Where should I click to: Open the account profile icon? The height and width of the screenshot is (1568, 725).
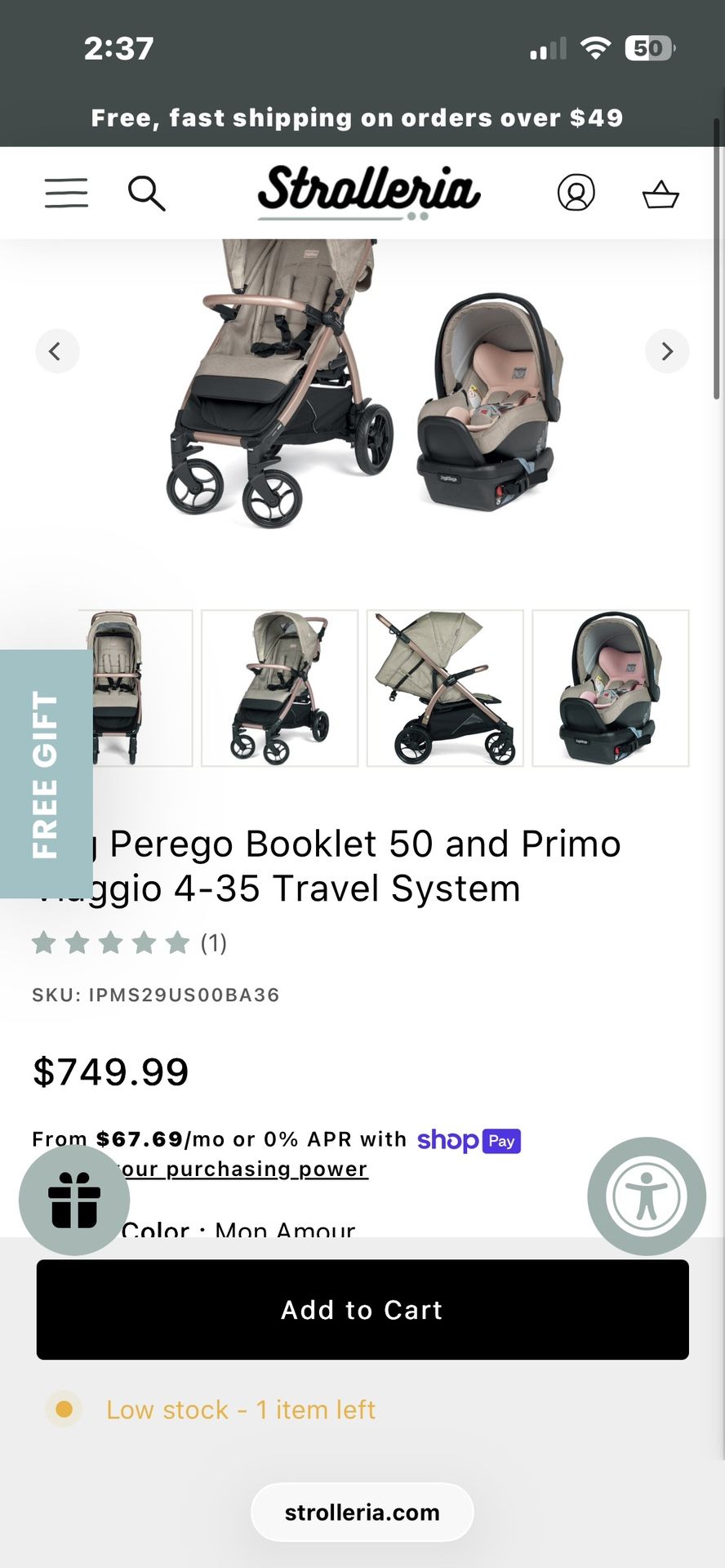point(577,193)
